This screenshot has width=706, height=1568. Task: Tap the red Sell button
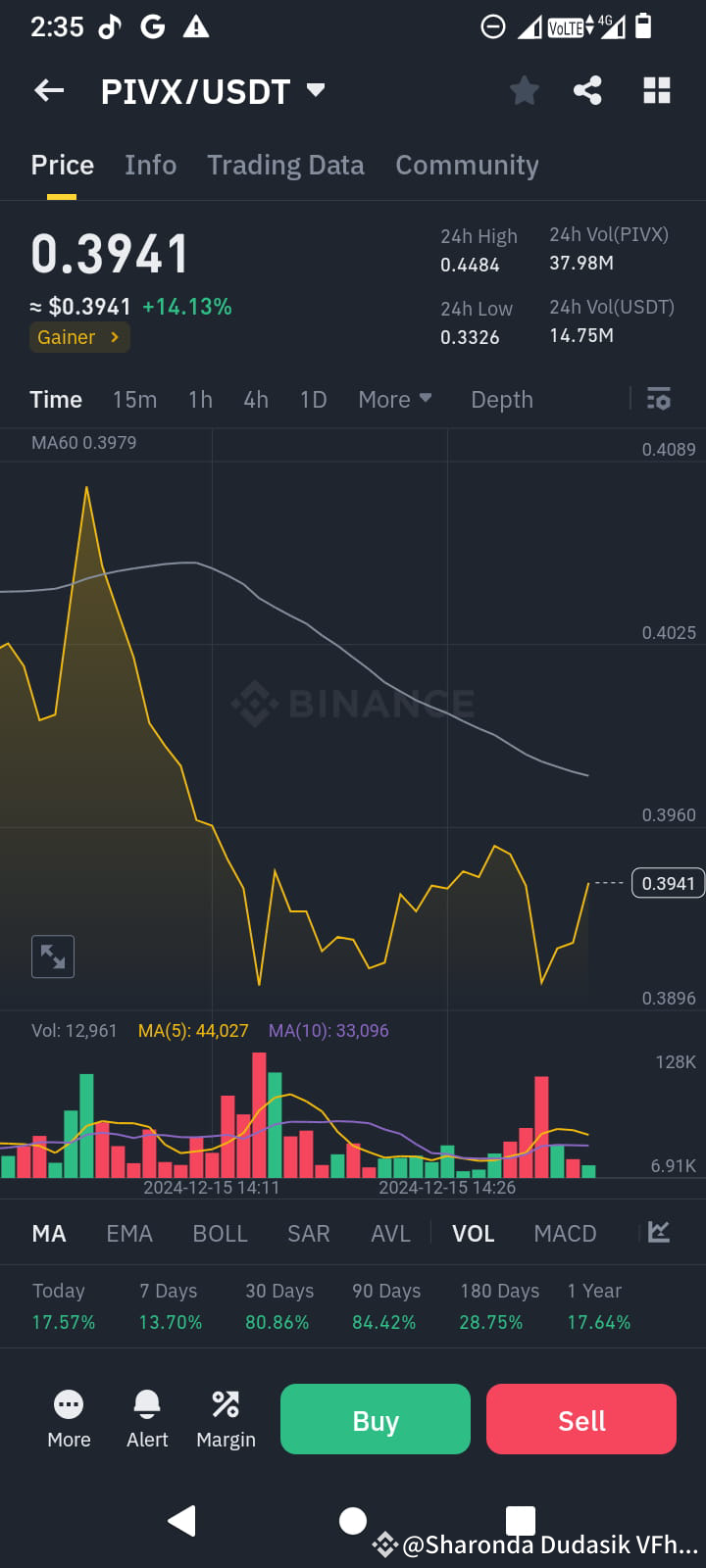[580, 1418]
